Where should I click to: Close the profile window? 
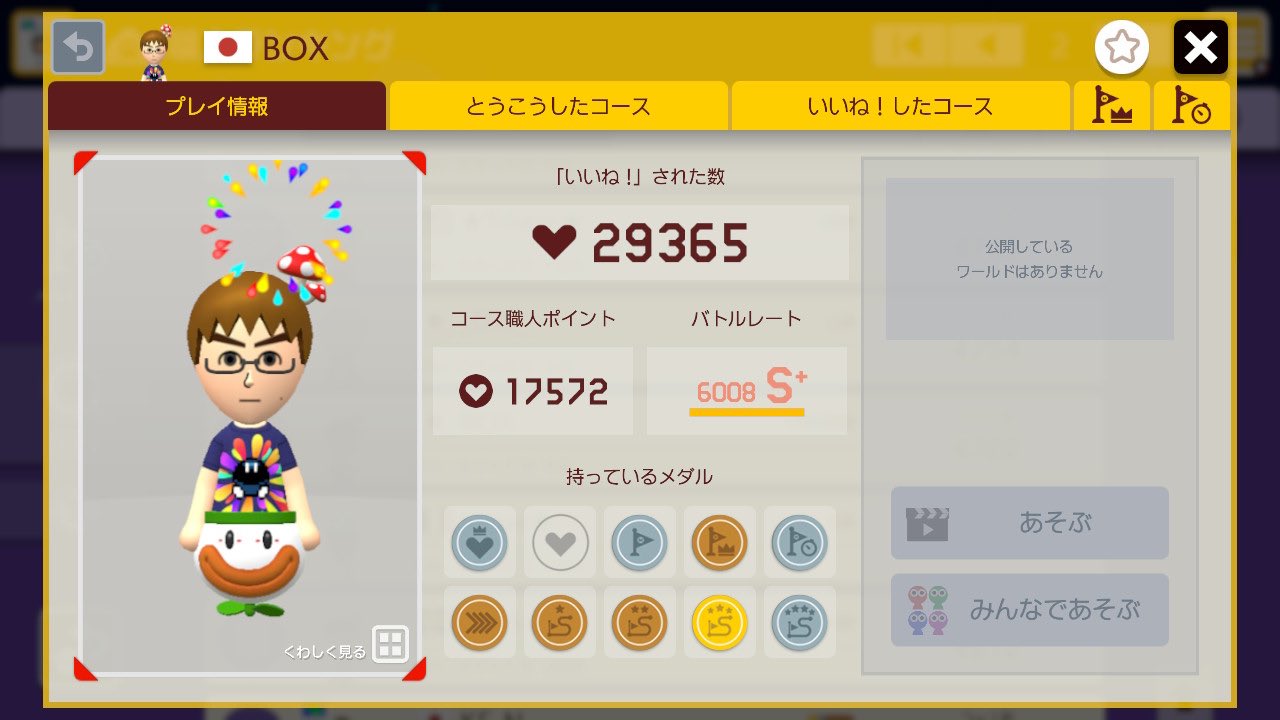[1200, 47]
